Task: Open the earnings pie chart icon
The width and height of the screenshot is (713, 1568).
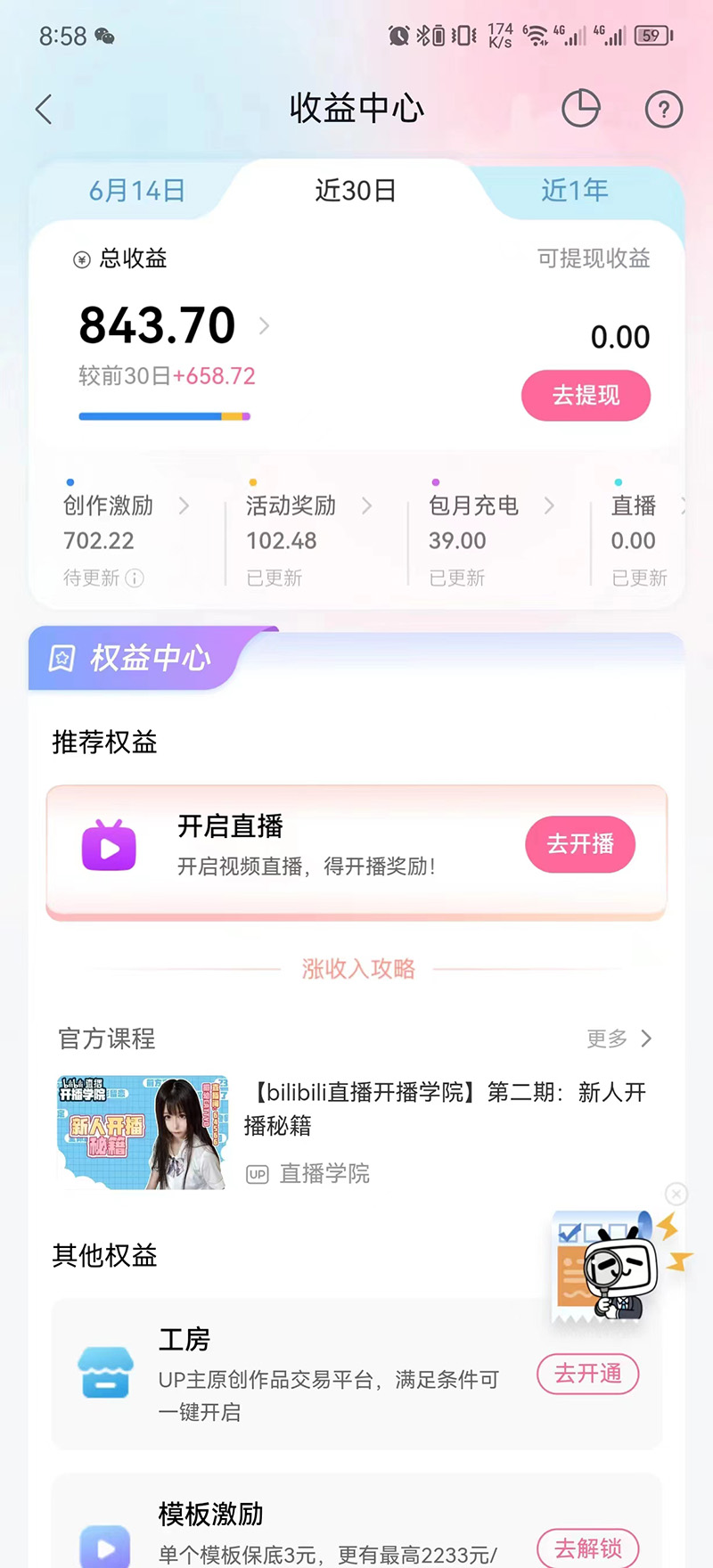Action: point(580,109)
